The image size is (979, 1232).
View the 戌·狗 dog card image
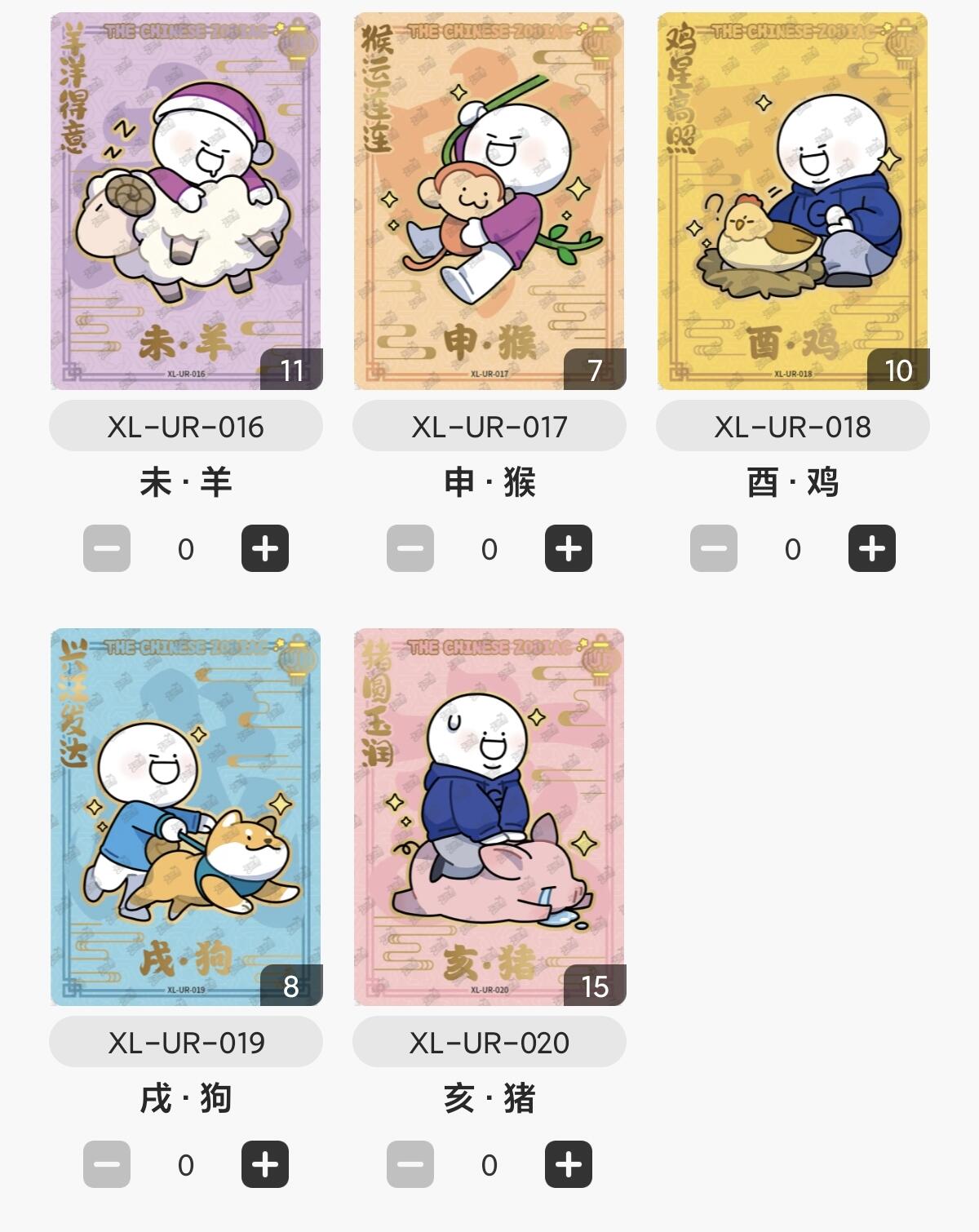(186, 817)
